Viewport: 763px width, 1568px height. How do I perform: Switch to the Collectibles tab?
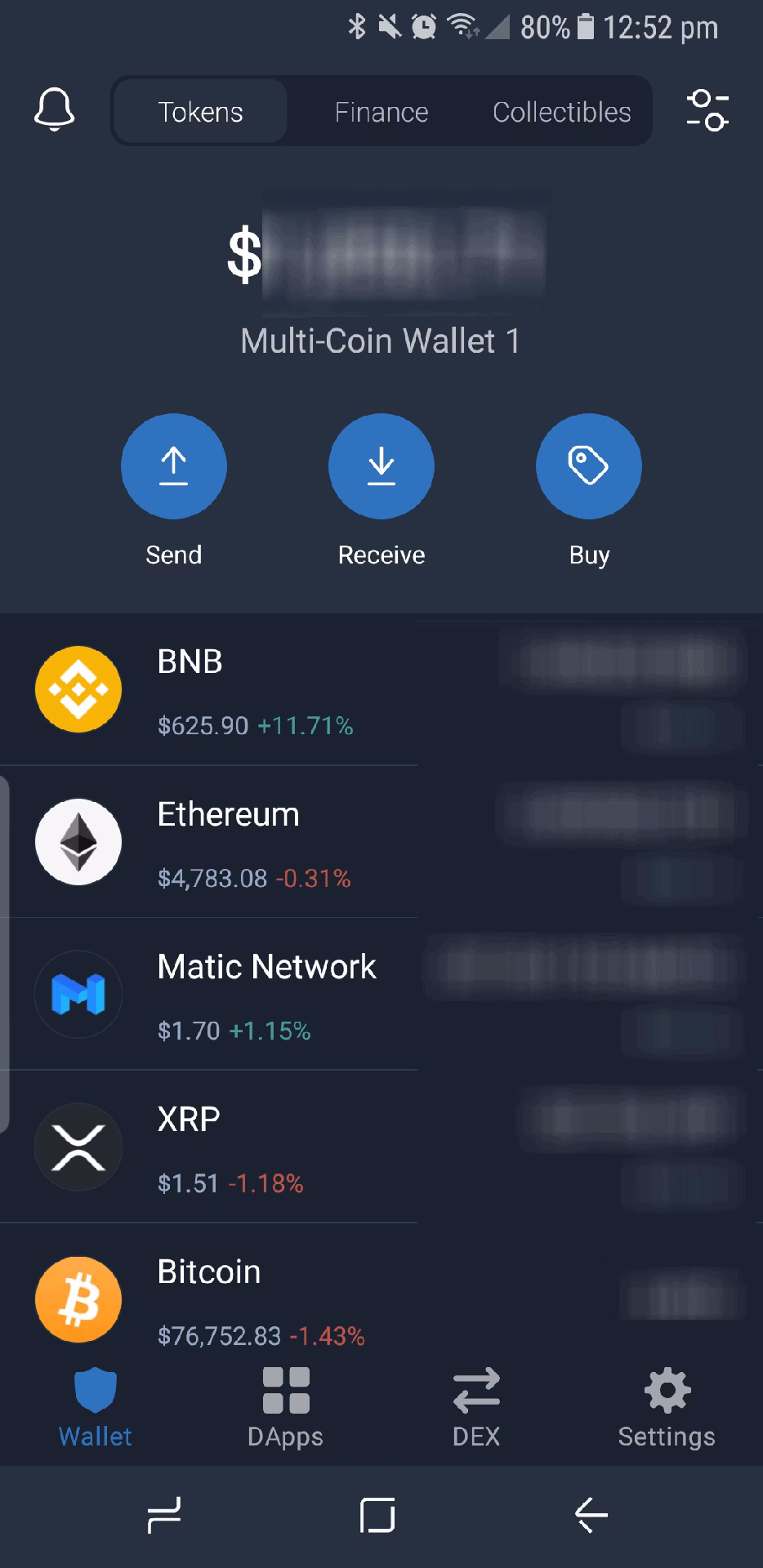(561, 111)
